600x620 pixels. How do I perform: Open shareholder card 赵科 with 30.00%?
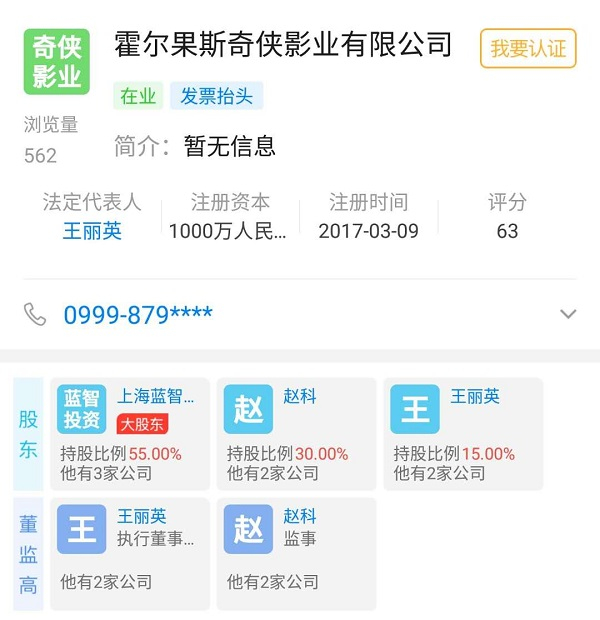pyautogui.click(x=296, y=434)
